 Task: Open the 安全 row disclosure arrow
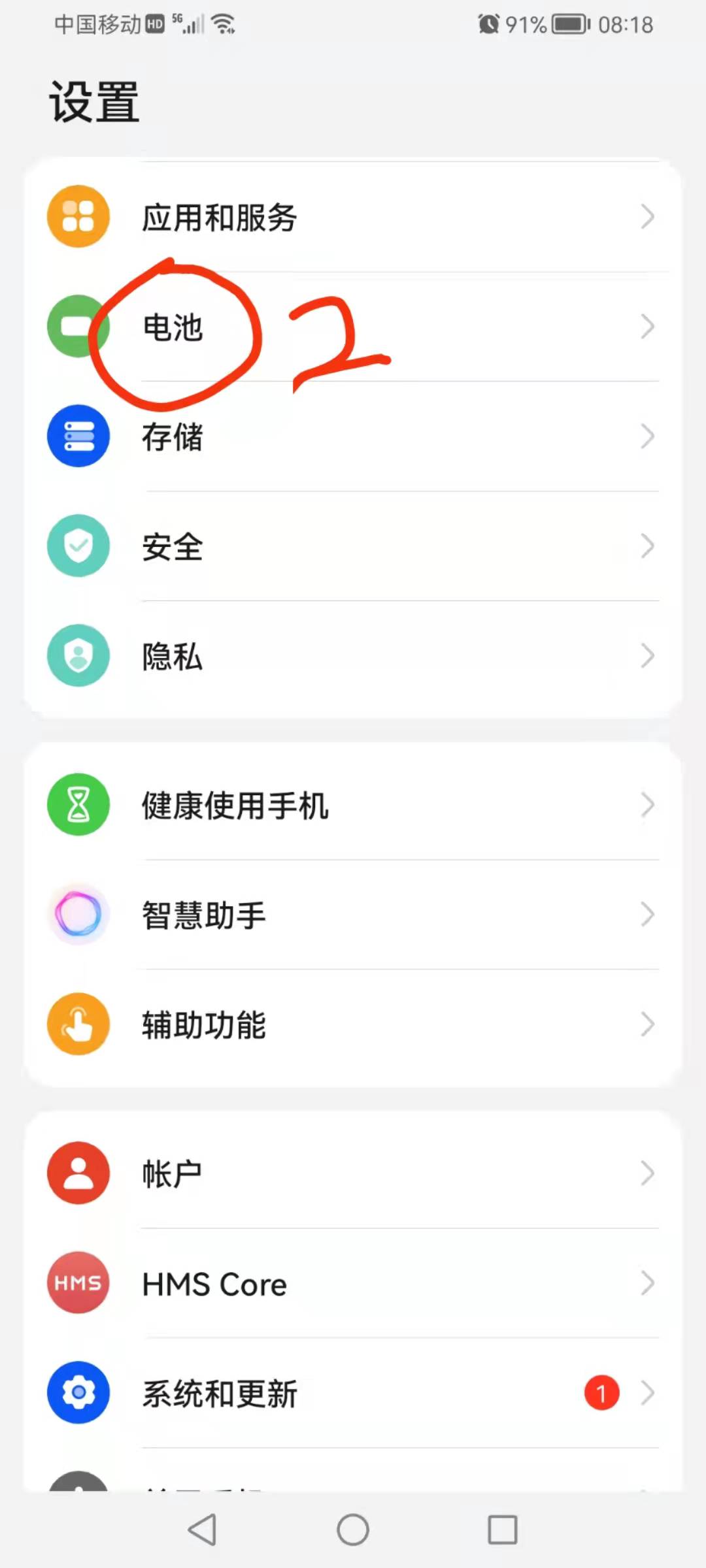coord(647,546)
